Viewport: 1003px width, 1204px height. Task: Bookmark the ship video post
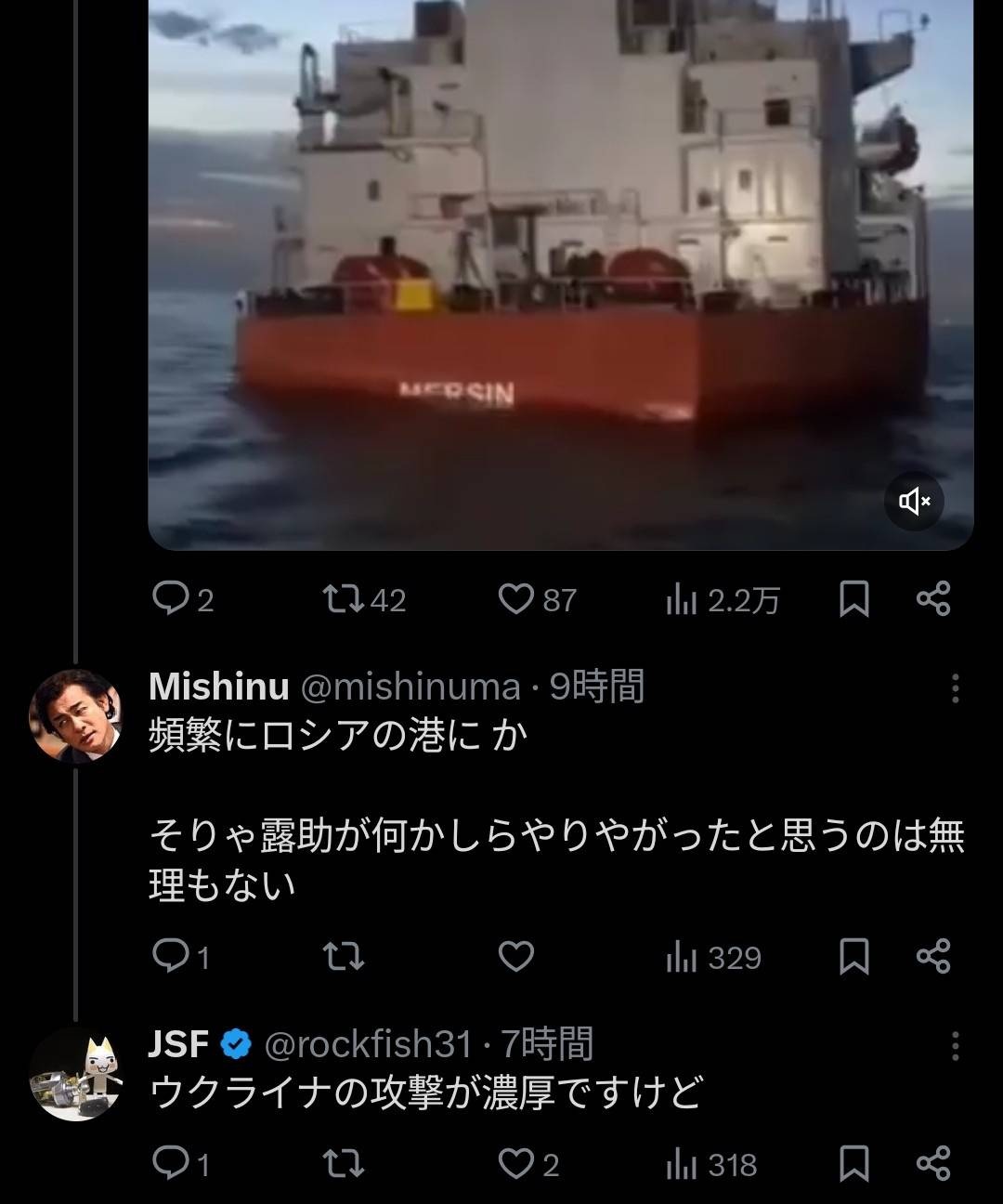click(853, 599)
